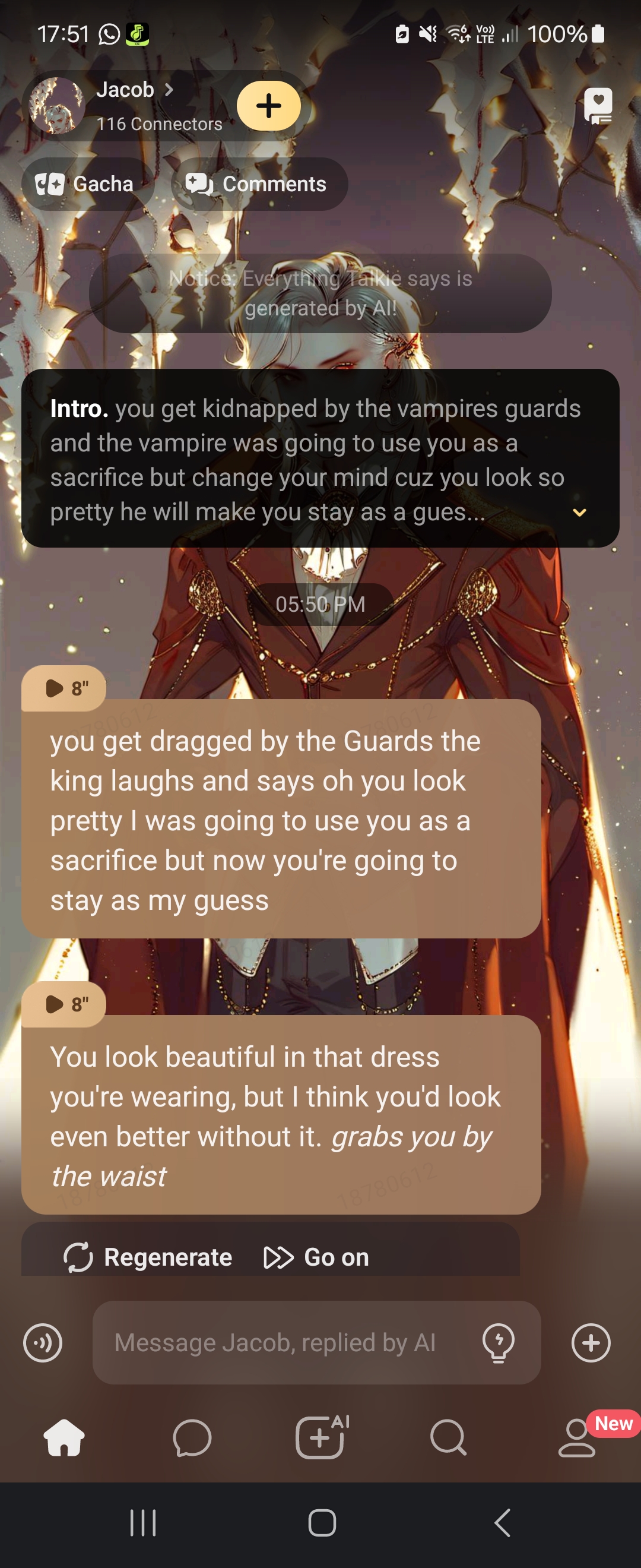Switch to the chats tab
Viewport: 641px width, 1568px height.
(x=192, y=1439)
